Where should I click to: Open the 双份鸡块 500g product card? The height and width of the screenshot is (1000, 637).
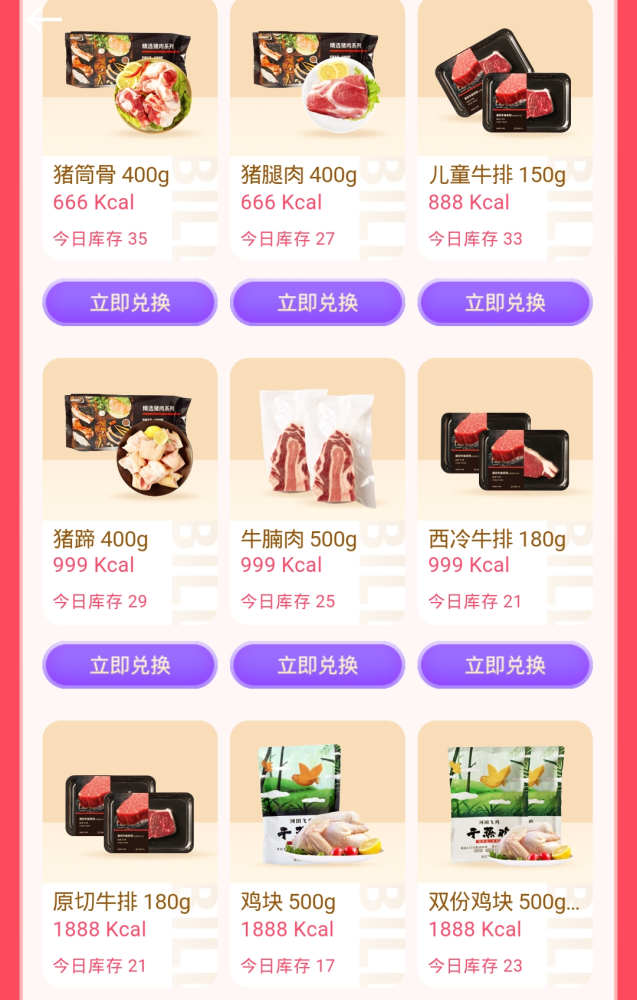pyautogui.click(x=505, y=850)
